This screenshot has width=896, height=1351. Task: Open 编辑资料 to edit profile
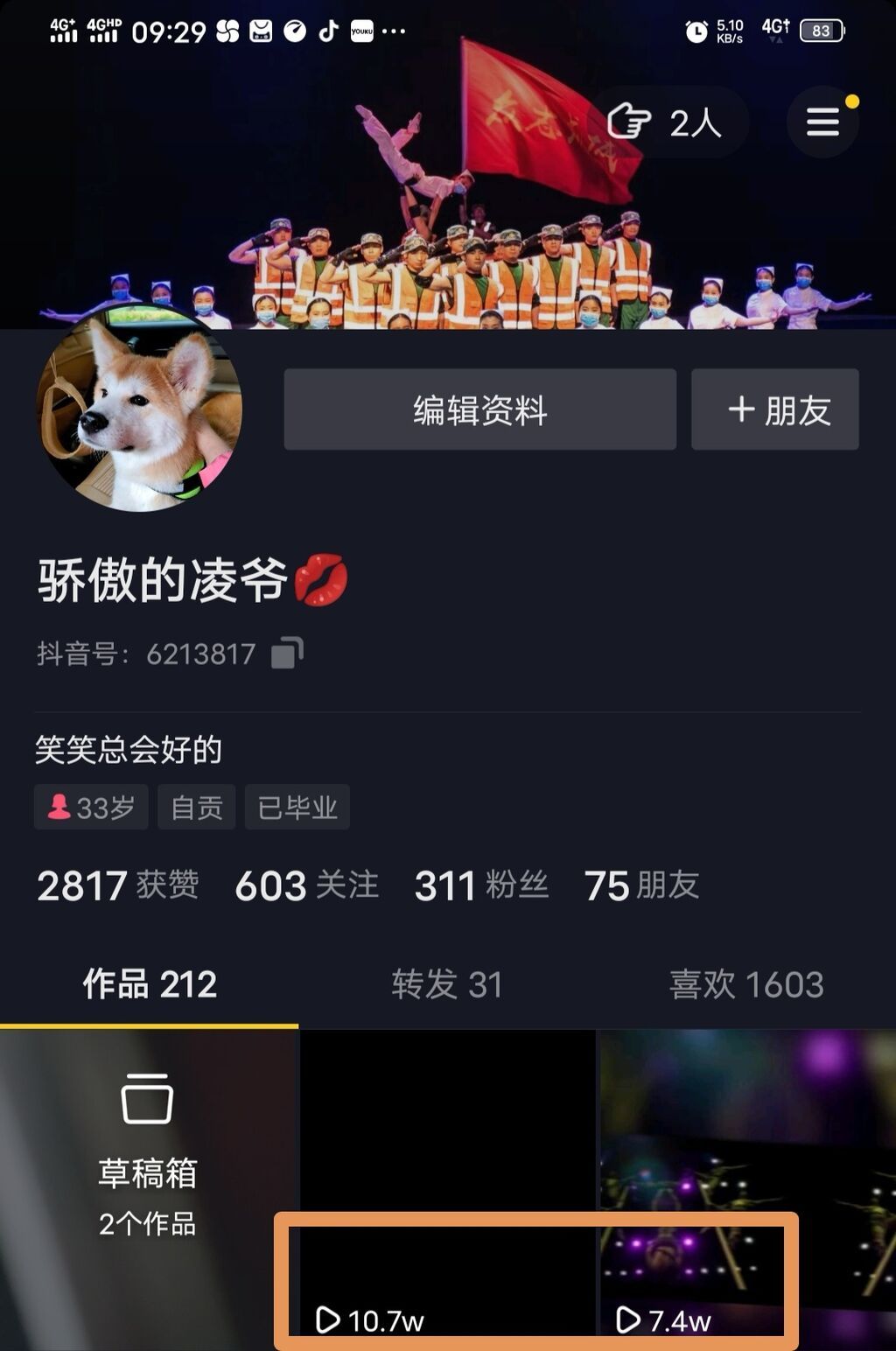479,409
